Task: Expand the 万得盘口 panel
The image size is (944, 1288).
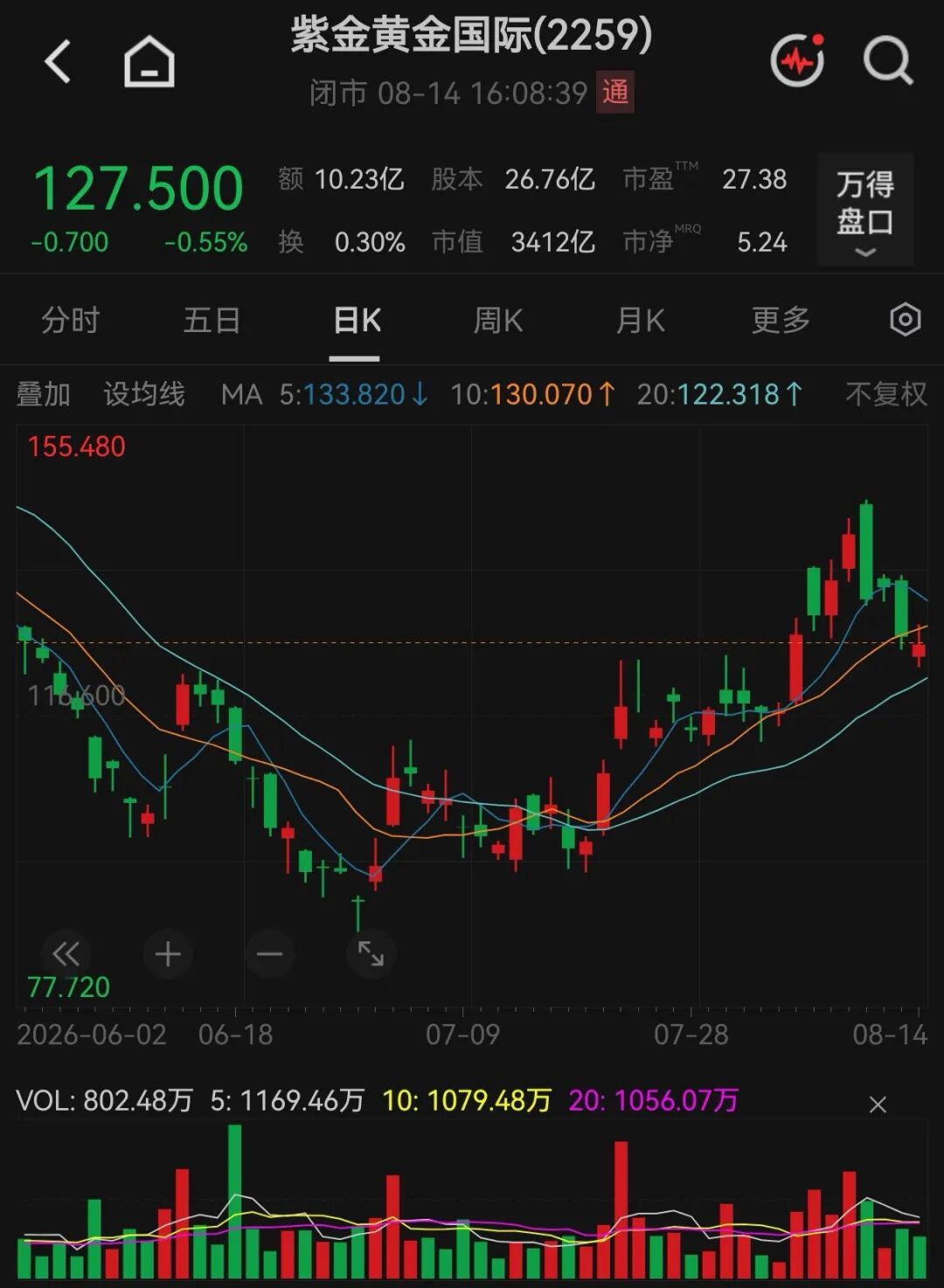Action: 865,210
